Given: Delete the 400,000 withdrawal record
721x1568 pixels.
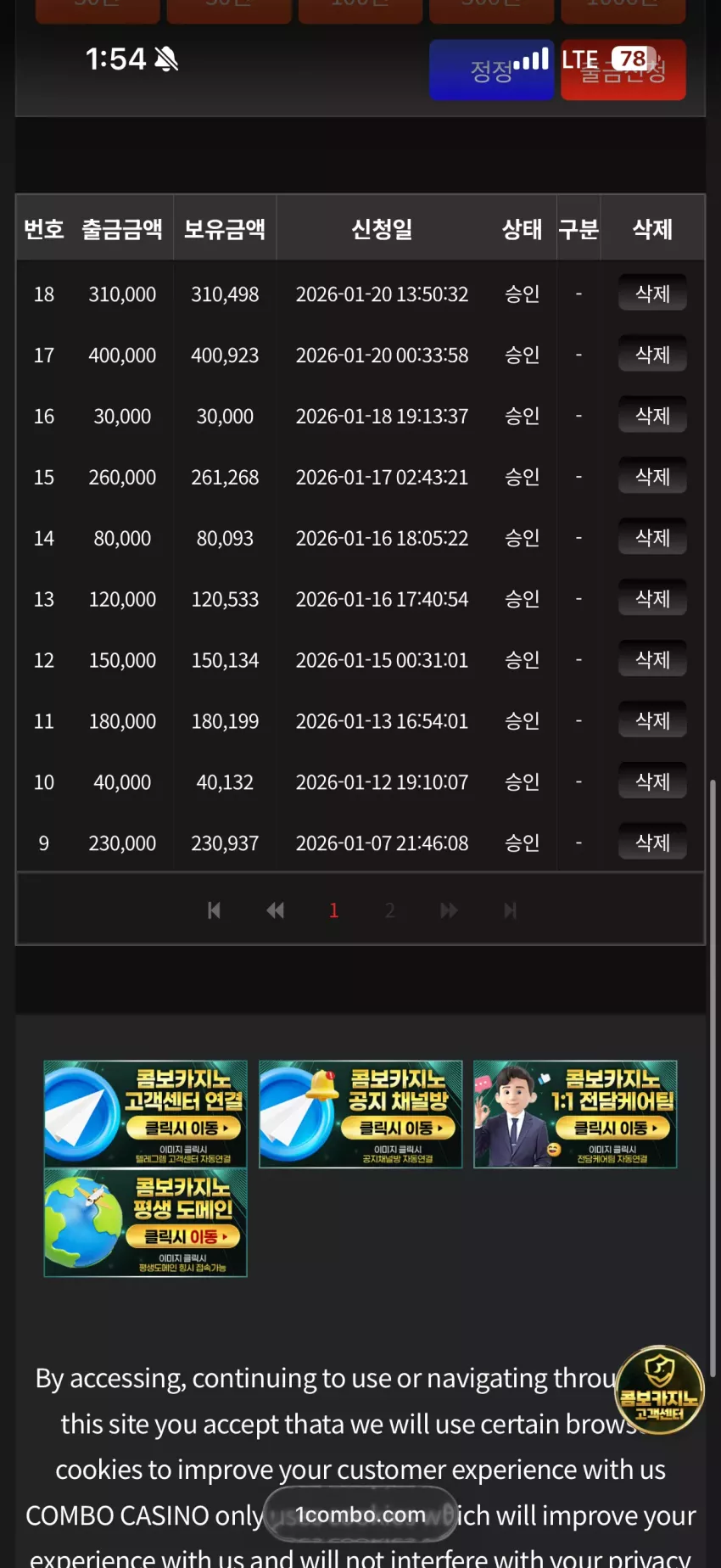Looking at the screenshot, I should 652,355.
